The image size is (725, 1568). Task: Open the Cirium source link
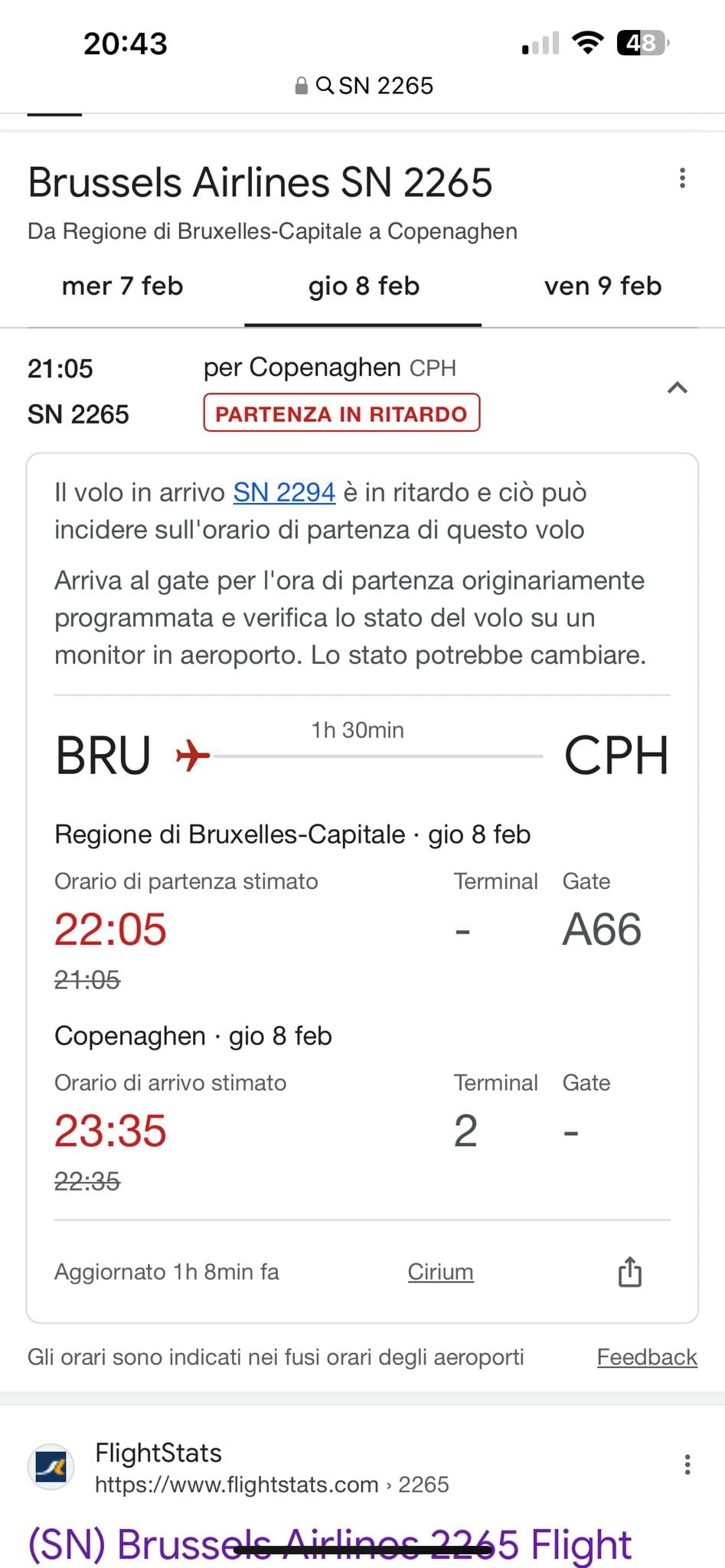click(x=440, y=1272)
